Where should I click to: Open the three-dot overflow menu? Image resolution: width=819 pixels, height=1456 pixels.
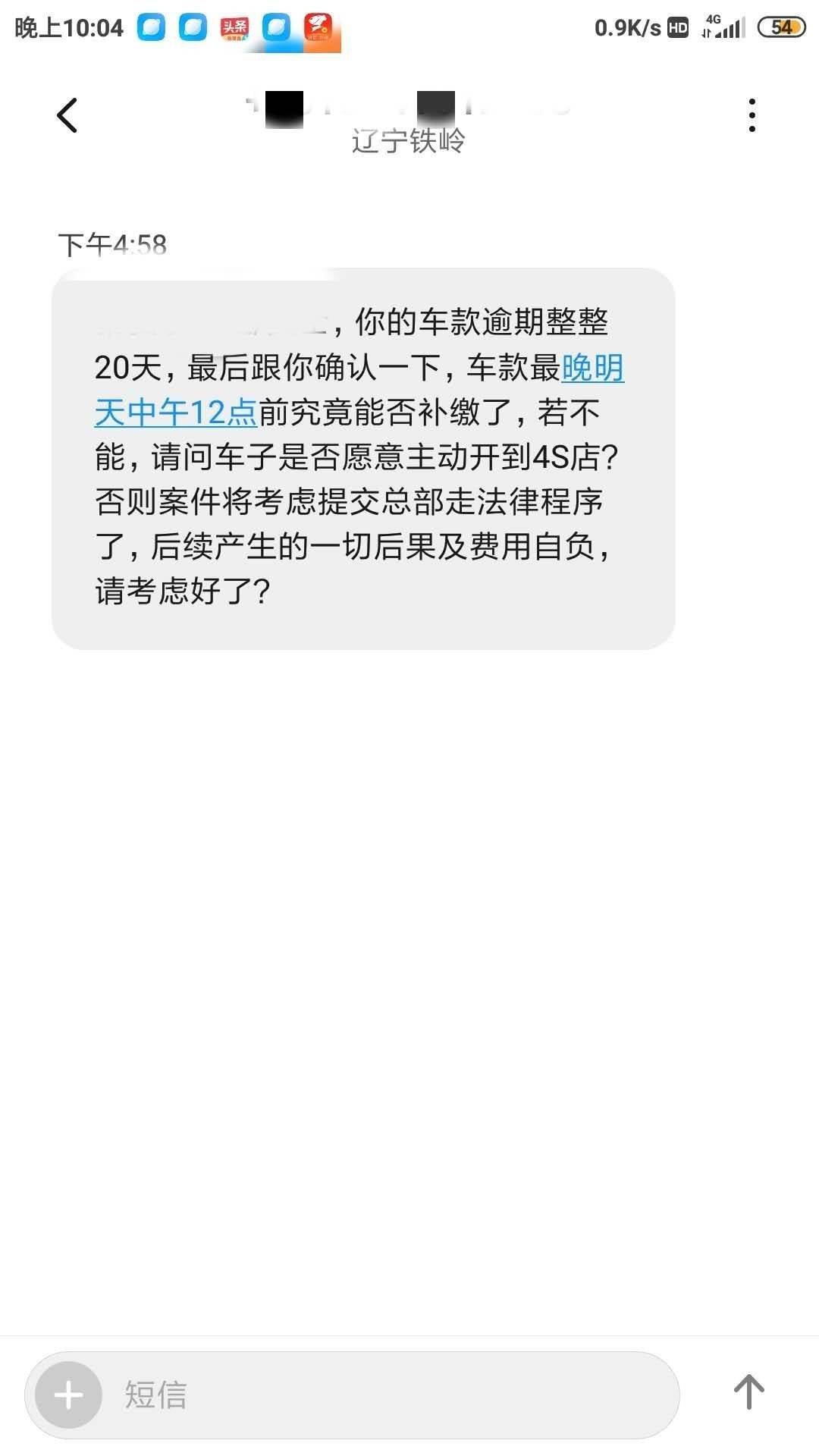pyautogui.click(x=752, y=115)
